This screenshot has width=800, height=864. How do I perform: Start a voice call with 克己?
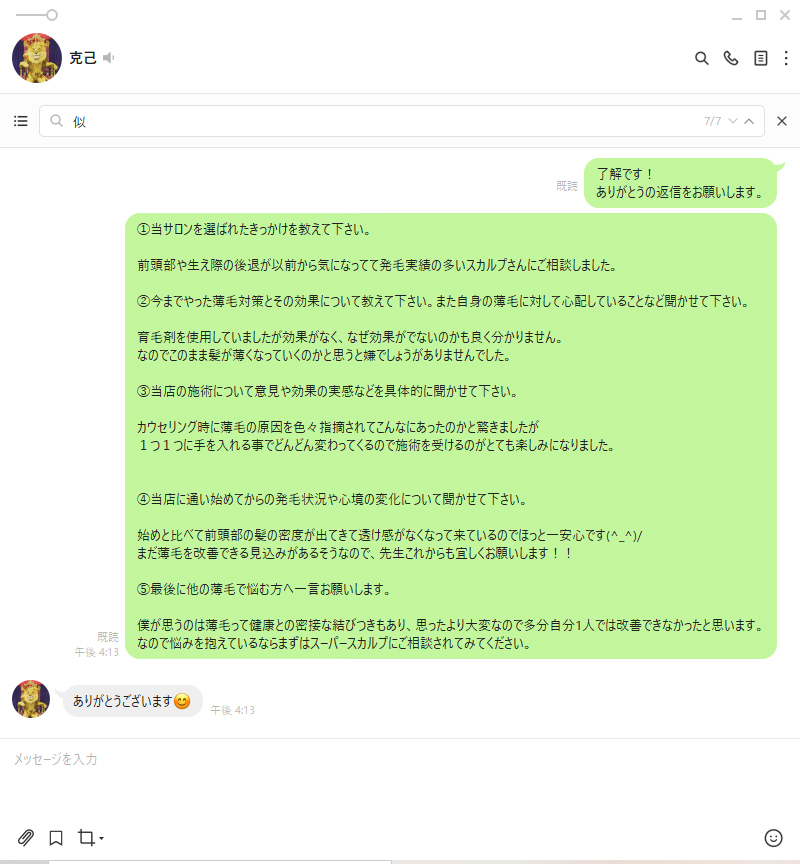coord(731,58)
